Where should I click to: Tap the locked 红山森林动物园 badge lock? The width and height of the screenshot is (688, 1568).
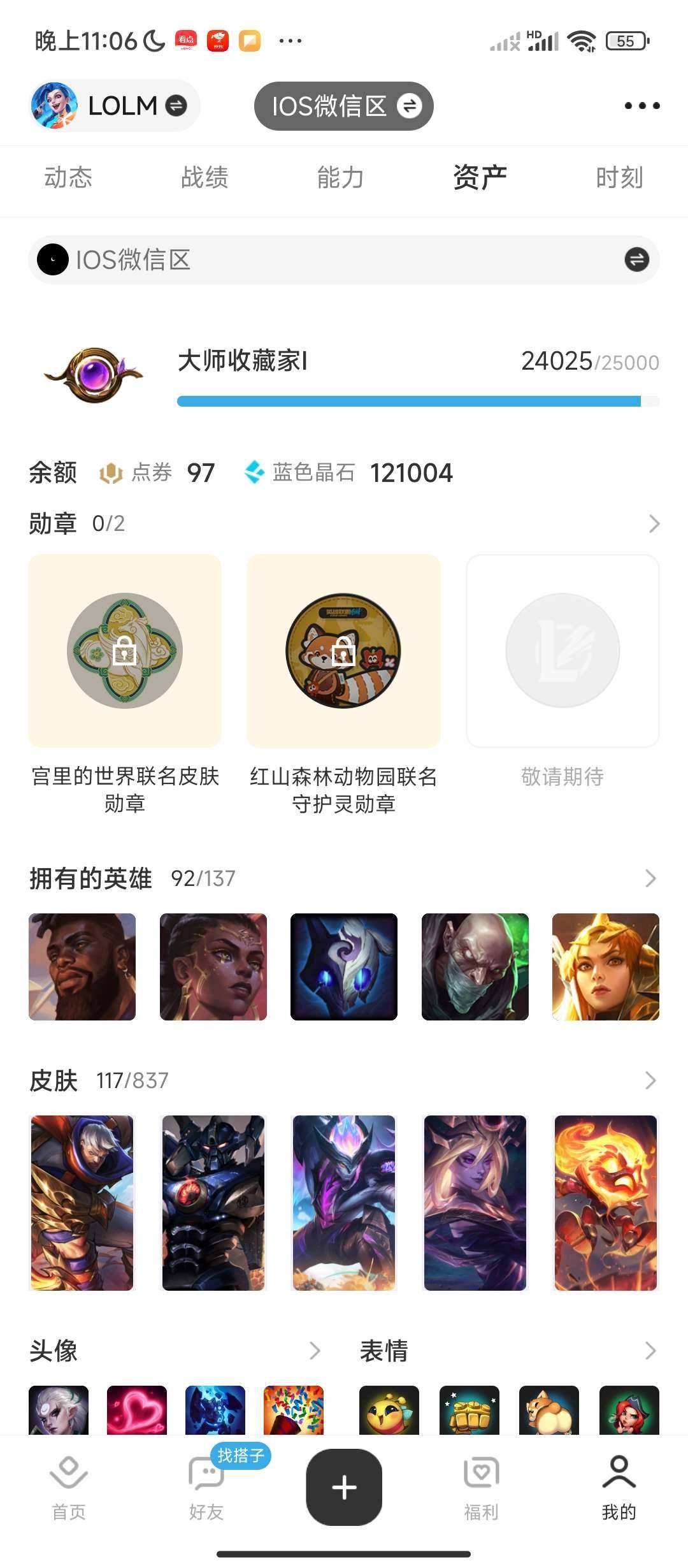click(343, 651)
